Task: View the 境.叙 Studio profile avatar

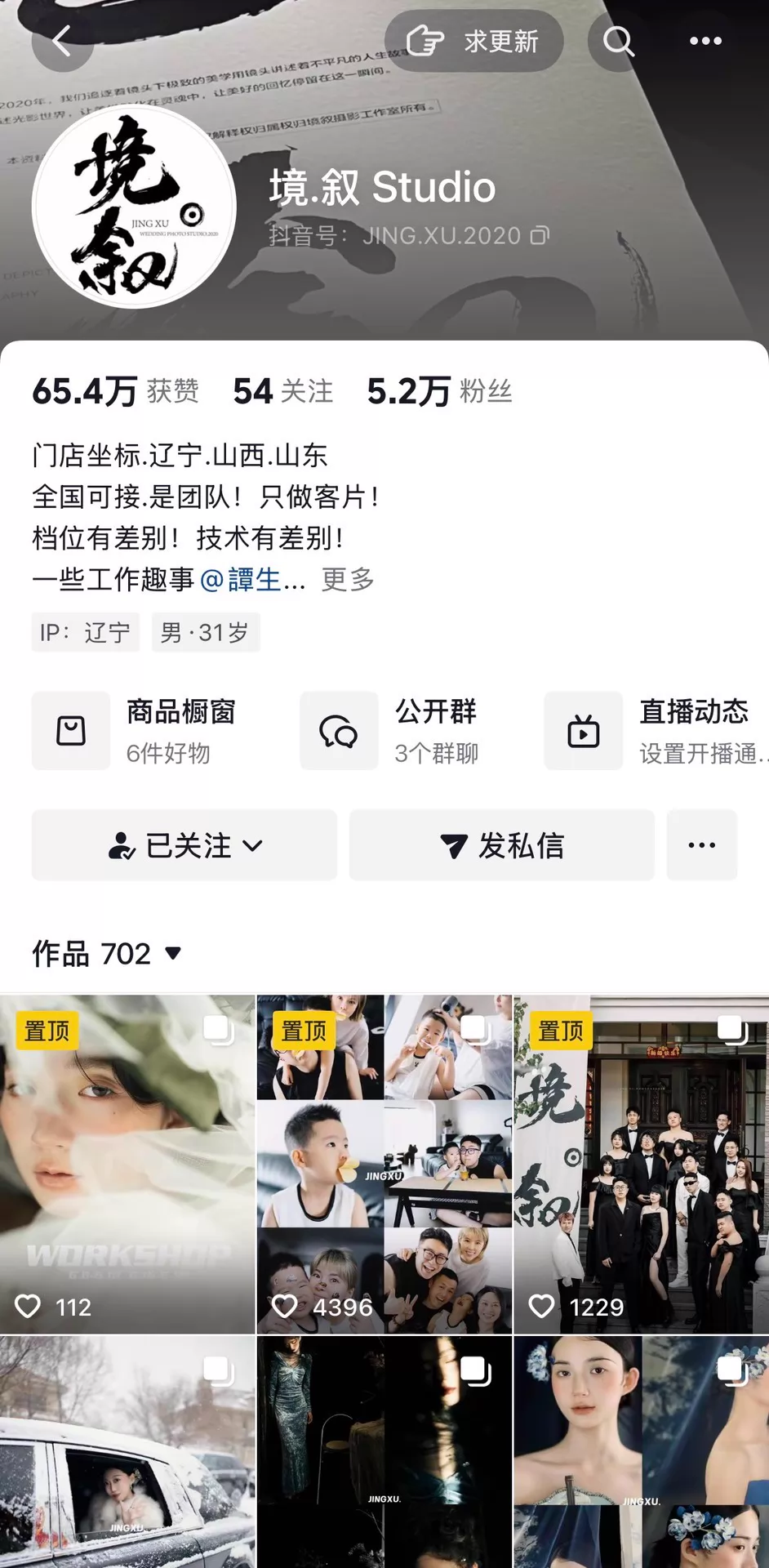Action: 134,207
